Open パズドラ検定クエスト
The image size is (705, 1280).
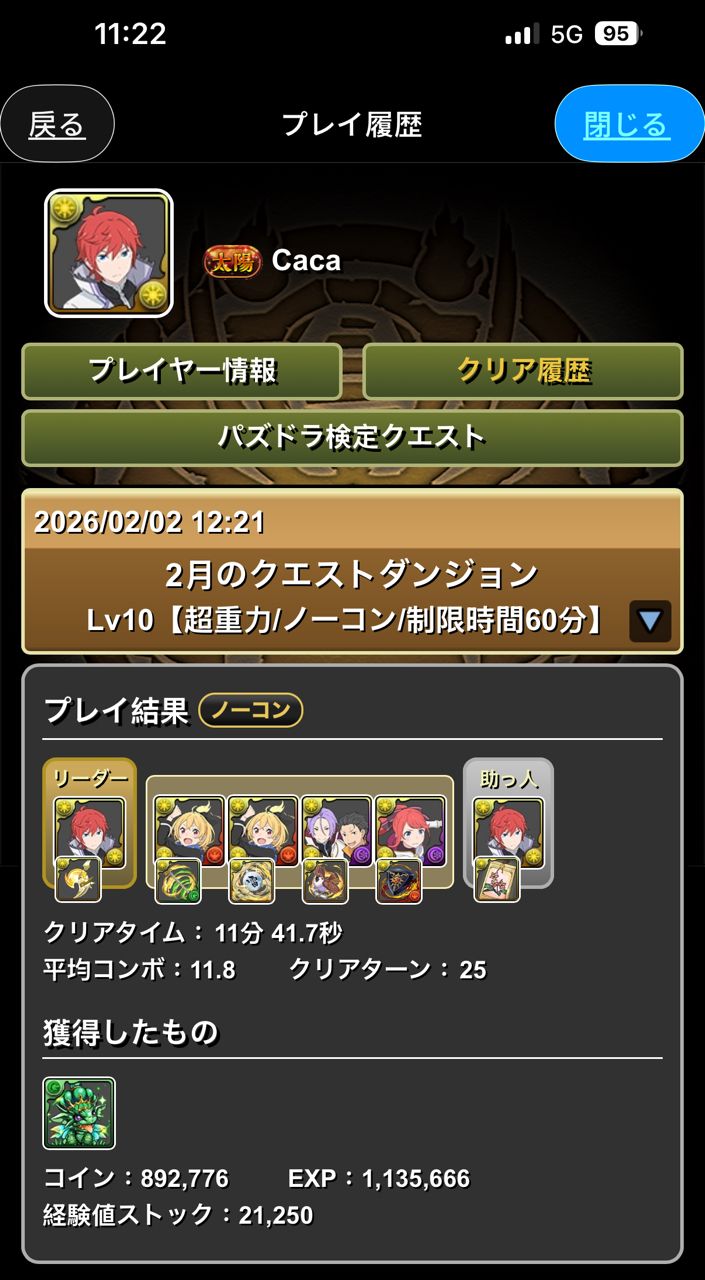coord(352,437)
